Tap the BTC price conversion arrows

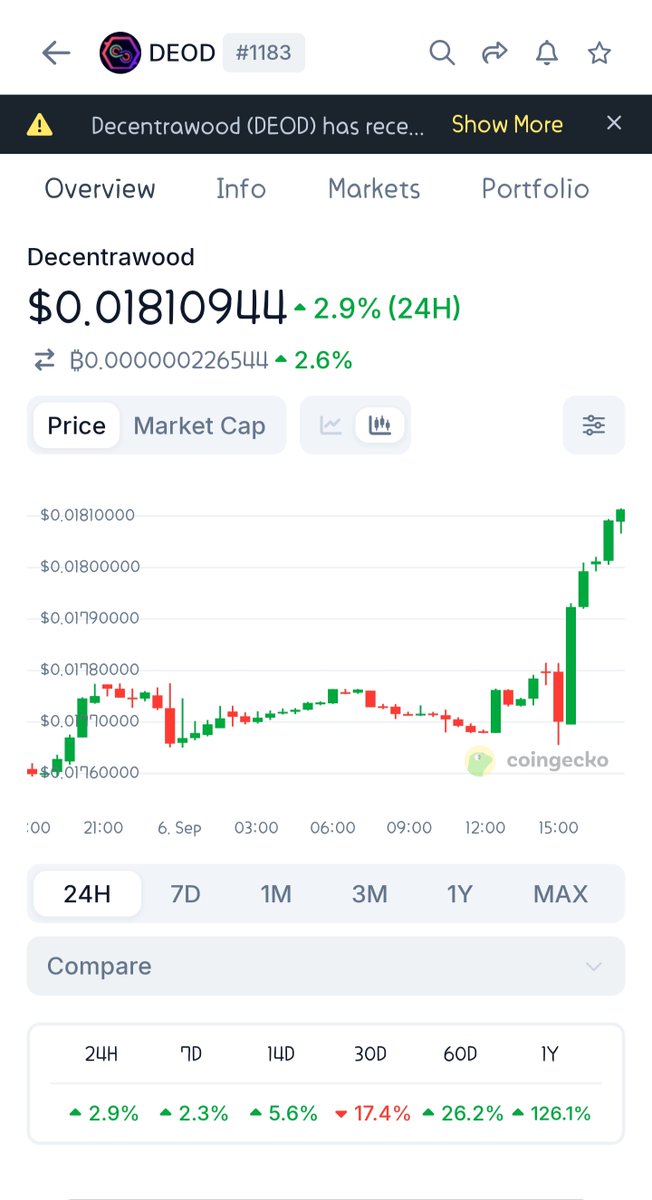tap(45, 361)
